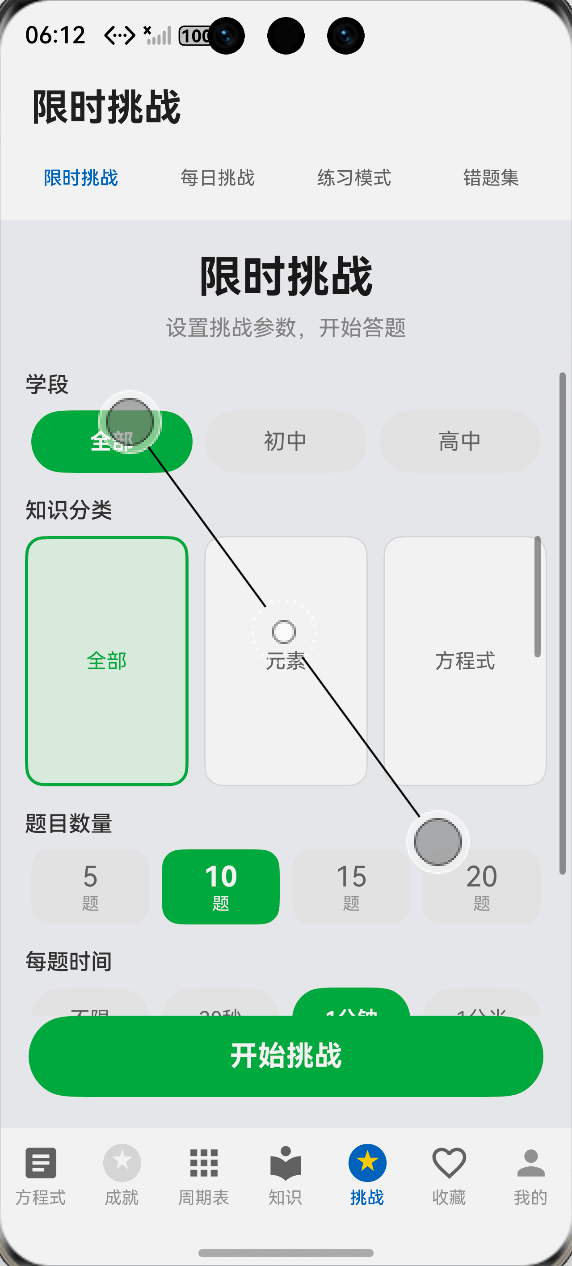The width and height of the screenshot is (572, 1266).
Task: Go to the 错题集 tab
Action: [x=491, y=178]
